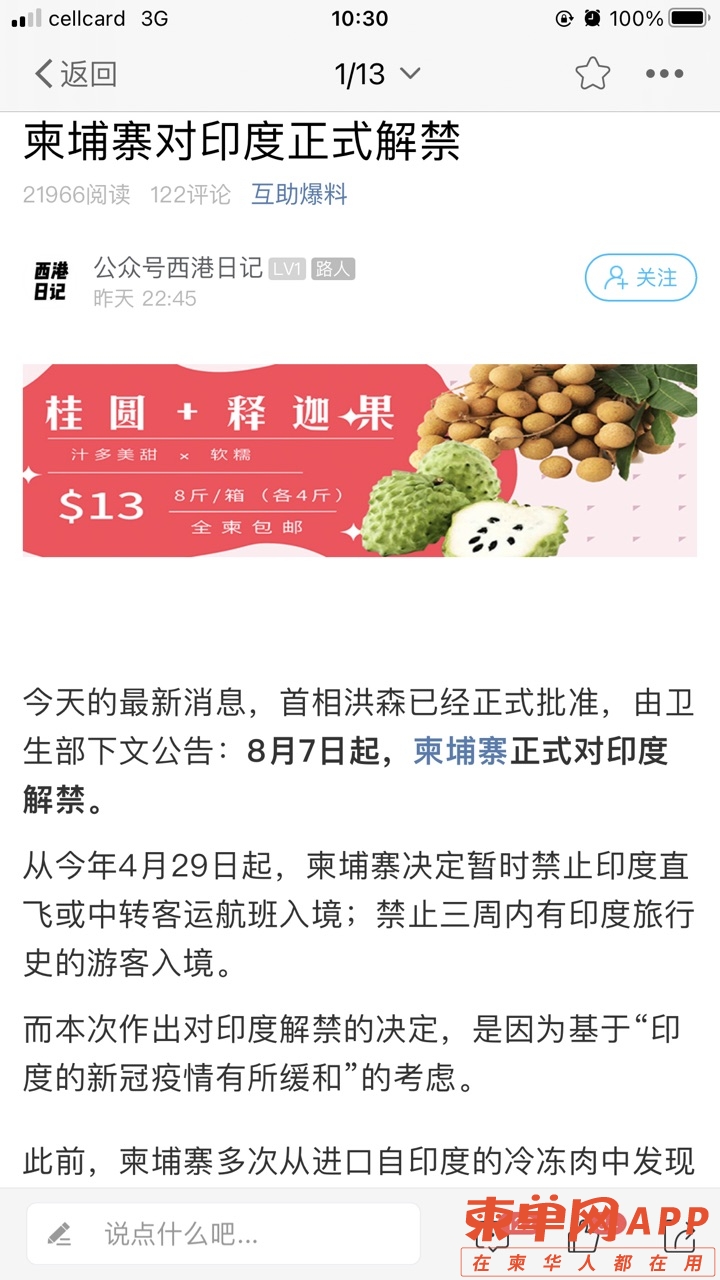Open 公众号西港日记 author profile
Screen dimensions: 720x1280
coord(177,267)
